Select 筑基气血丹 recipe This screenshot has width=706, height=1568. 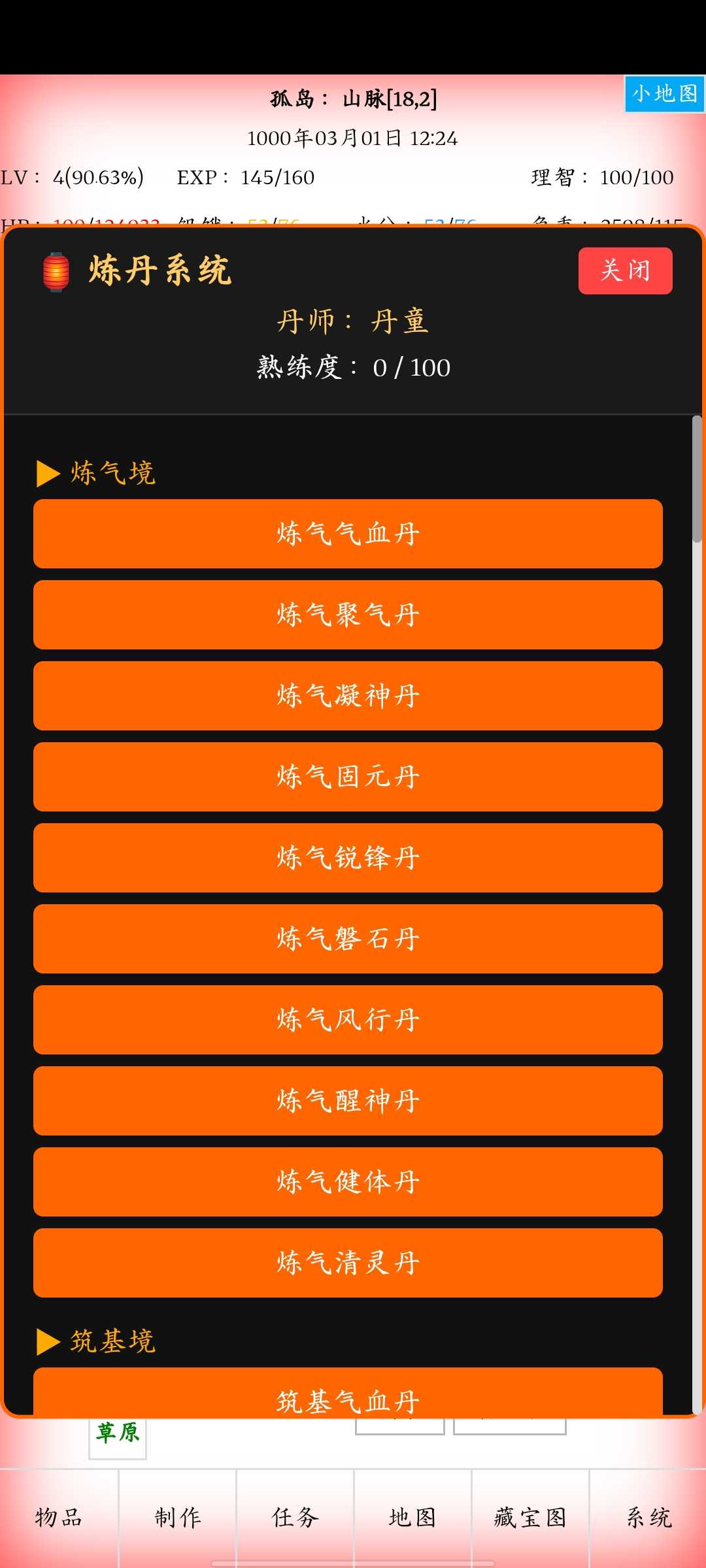coord(348,1394)
